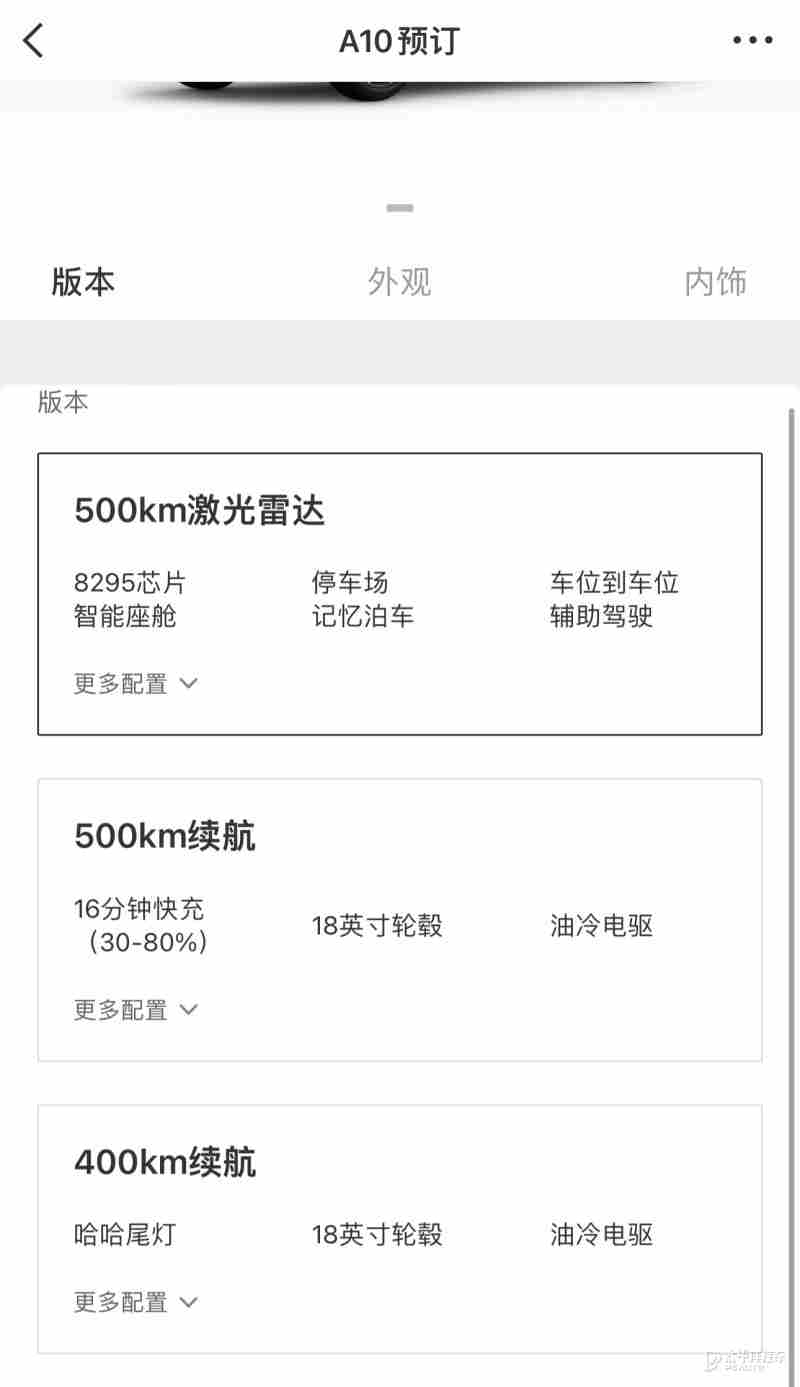Open the three-dot more options menu
Image resolution: width=800 pixels, height=1387 pixels.
click(752, 41)
